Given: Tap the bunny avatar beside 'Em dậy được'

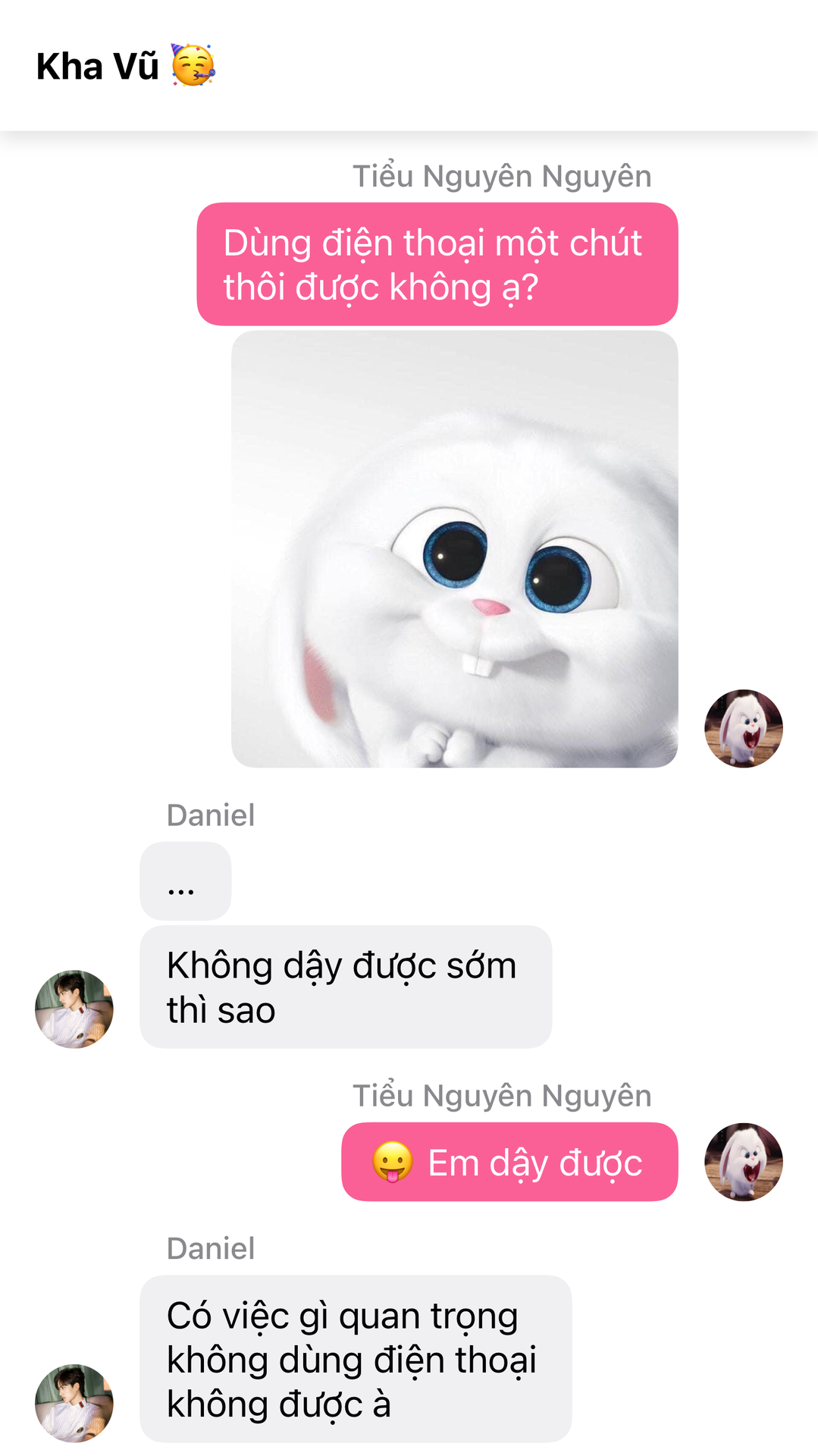Looking at the screenshot, I should 744,1162.
